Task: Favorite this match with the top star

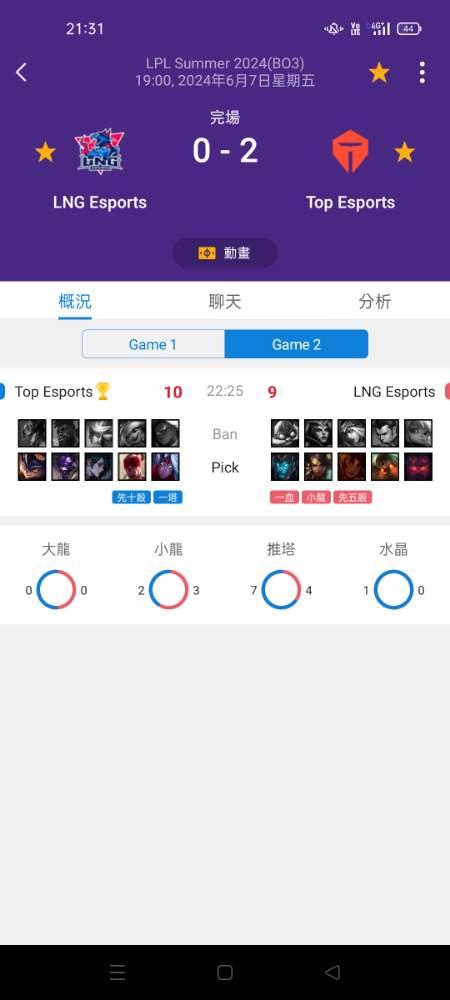Action: (379, 73)
